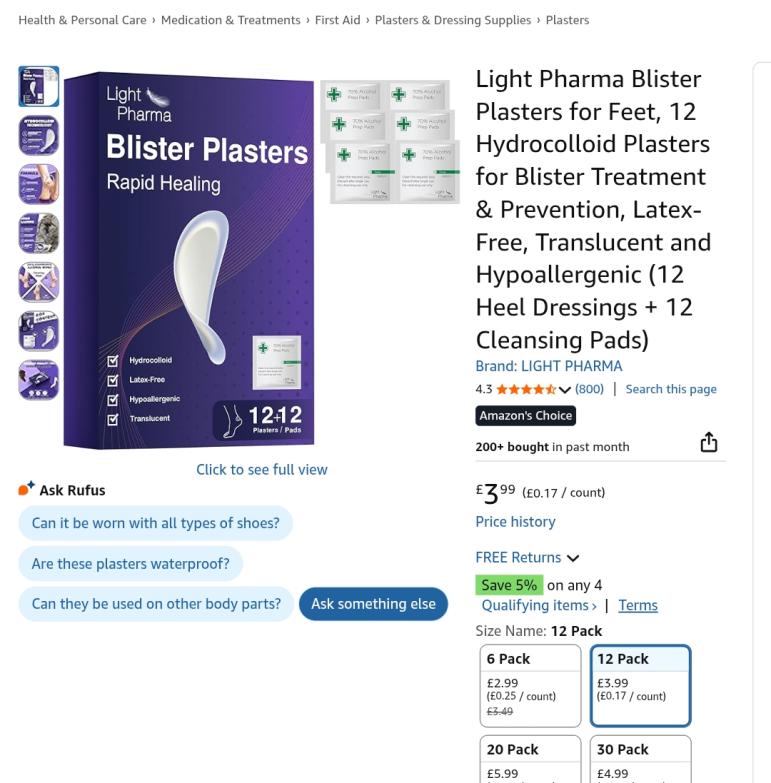Image resolution: width=771 pixels, height=783 pixels.
Task: Open Health & Personal Care breadcrumb
Action: [x=82, y=20]
